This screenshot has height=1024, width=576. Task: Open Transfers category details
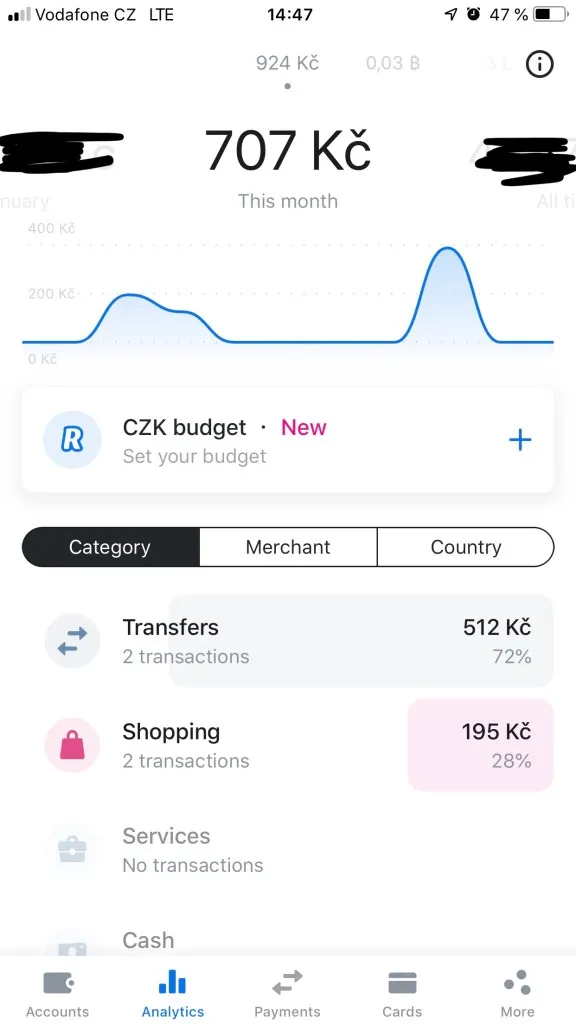point(288,641)
